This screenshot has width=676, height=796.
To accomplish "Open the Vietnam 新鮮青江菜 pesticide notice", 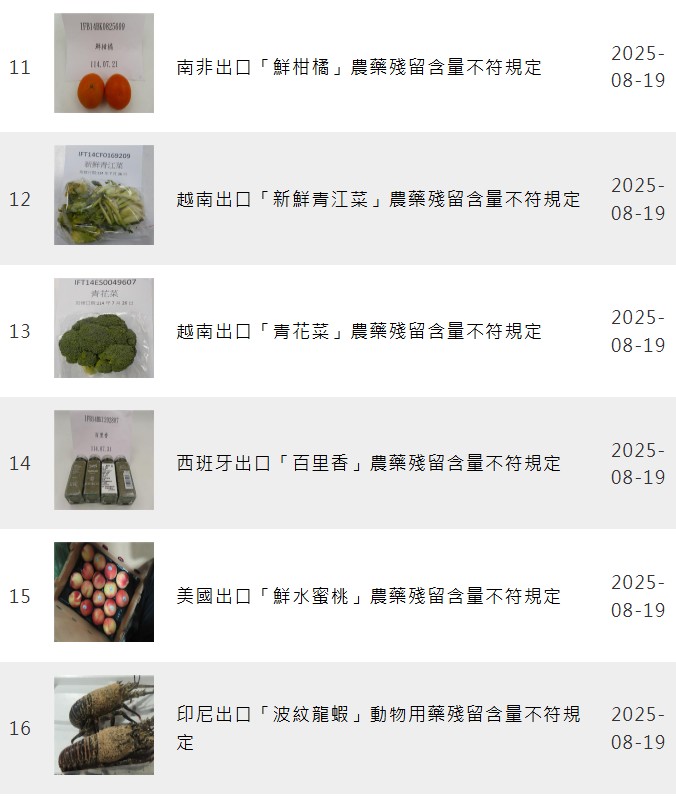I will coord(378,199).
